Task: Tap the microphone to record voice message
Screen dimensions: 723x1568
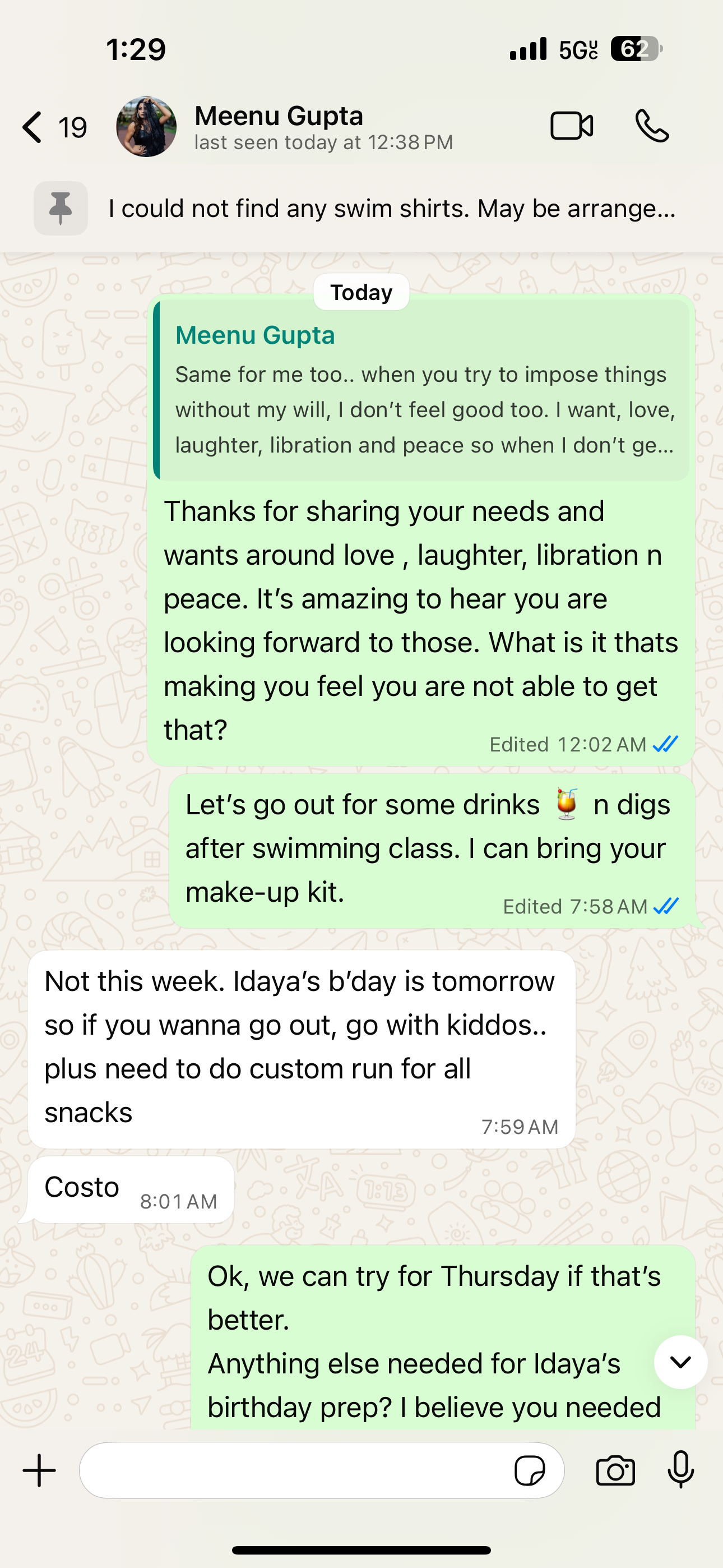Action: 680,1470
